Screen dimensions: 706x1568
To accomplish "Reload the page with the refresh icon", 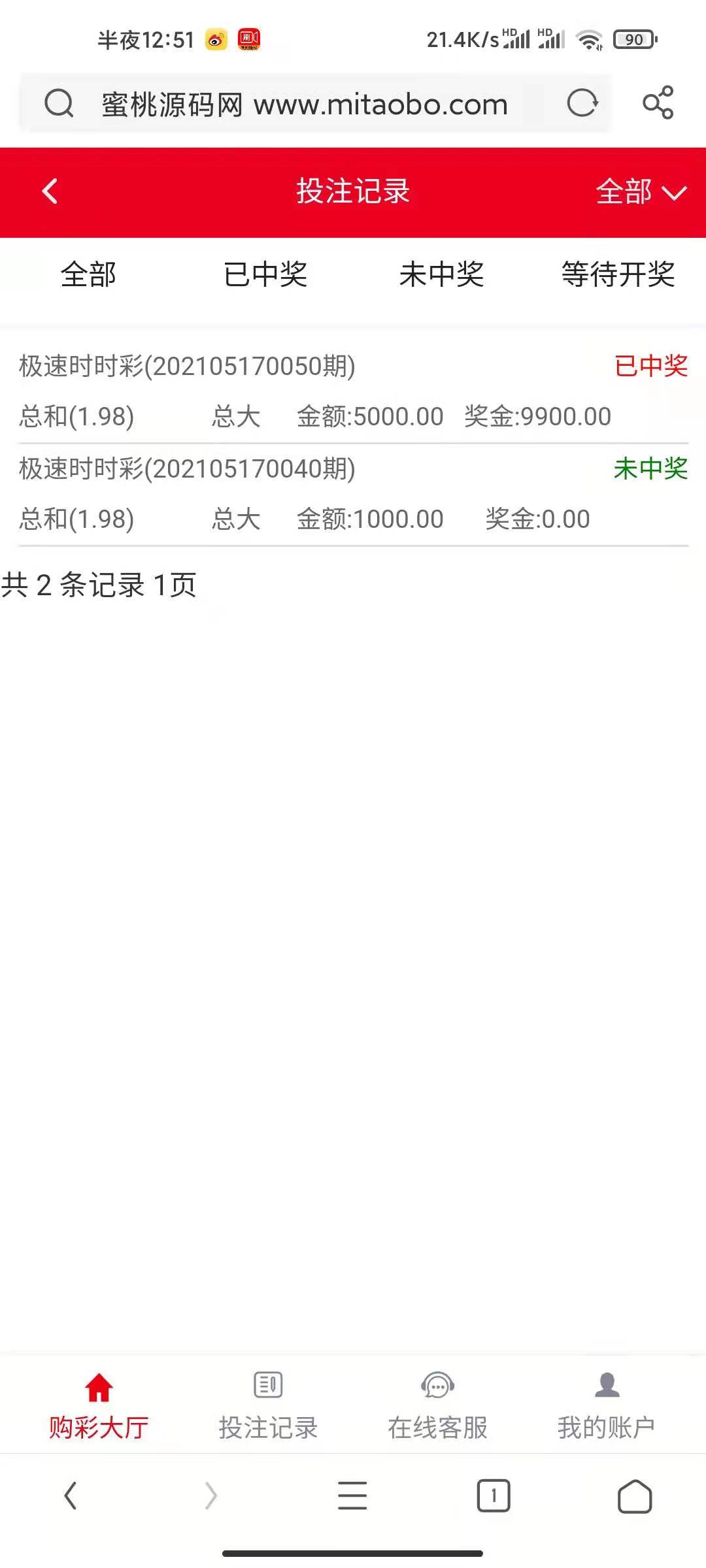I will [582, 103].
